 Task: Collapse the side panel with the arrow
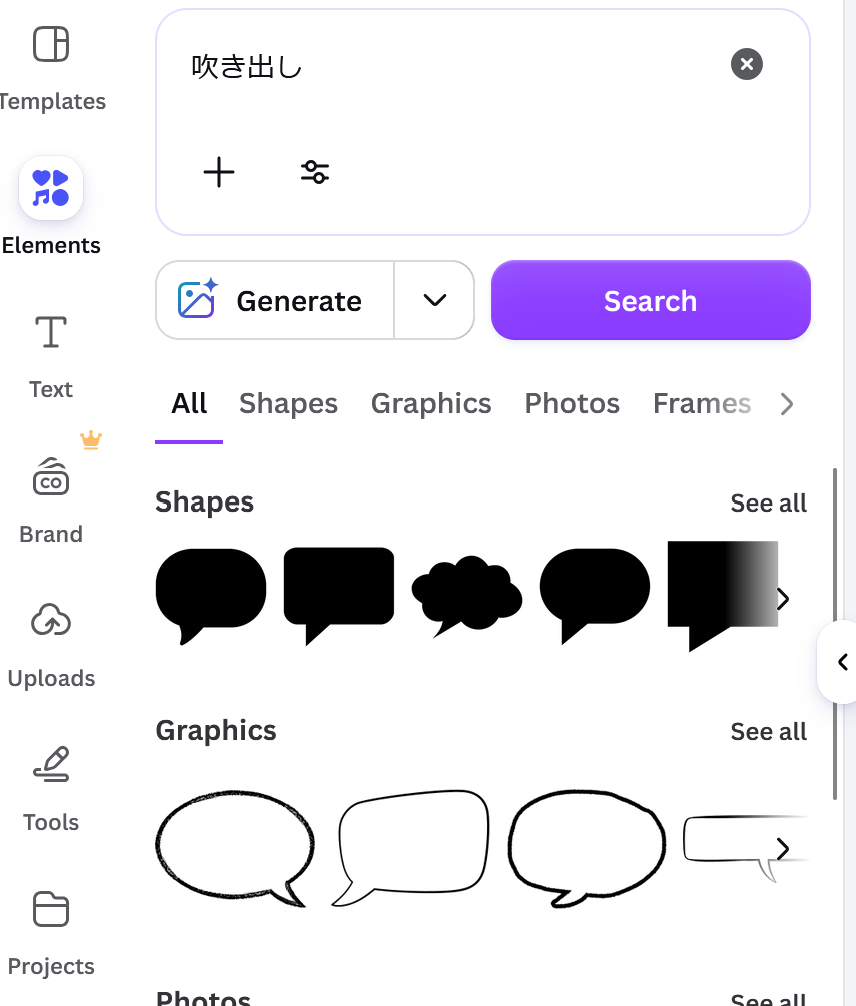[841, 661]
